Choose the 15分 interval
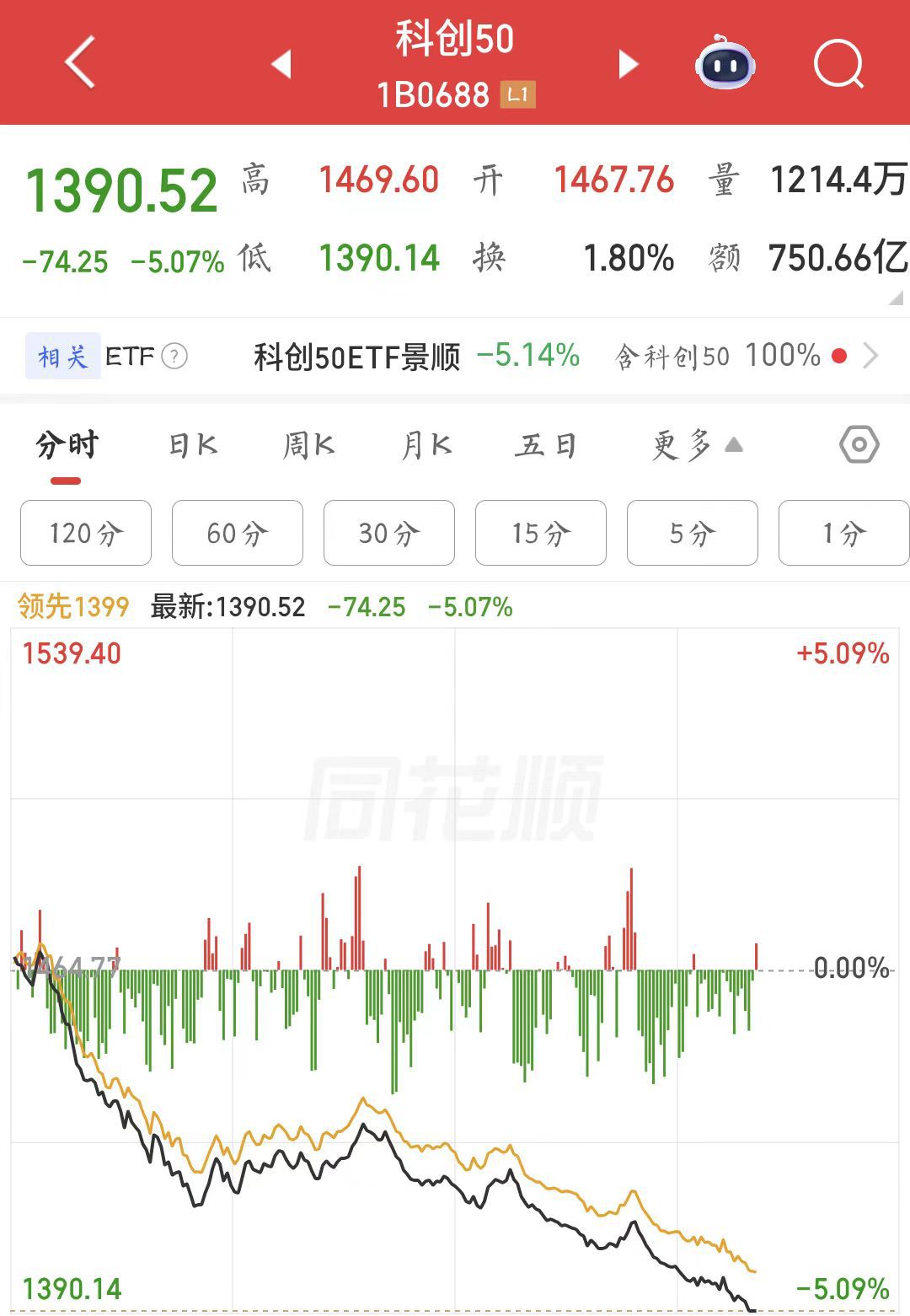910x1316 pixels. tap(541, 533)
